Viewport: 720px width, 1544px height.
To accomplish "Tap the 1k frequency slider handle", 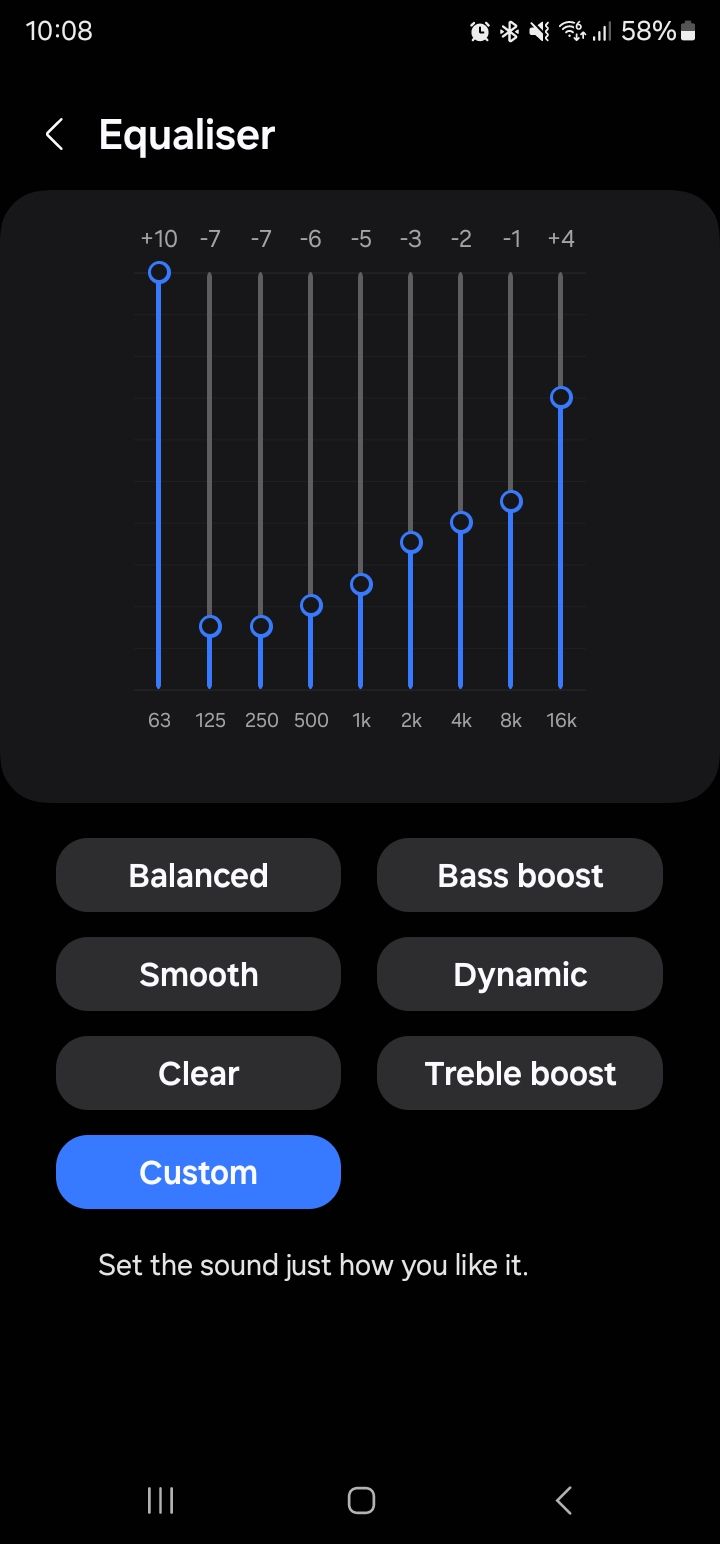I will pos(361,582).
